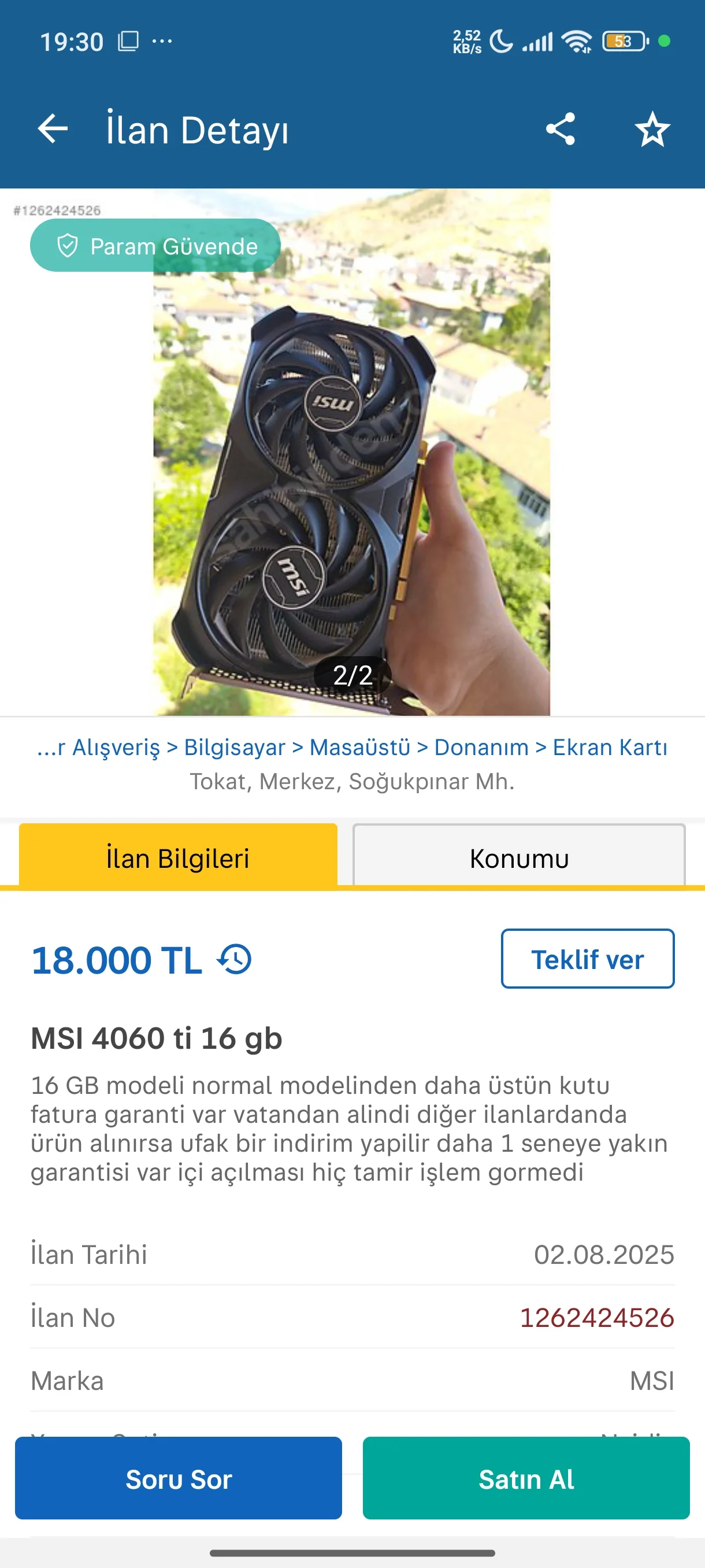Open the Bilgisayar category link

pyautogui.click(x=234, y=748)
